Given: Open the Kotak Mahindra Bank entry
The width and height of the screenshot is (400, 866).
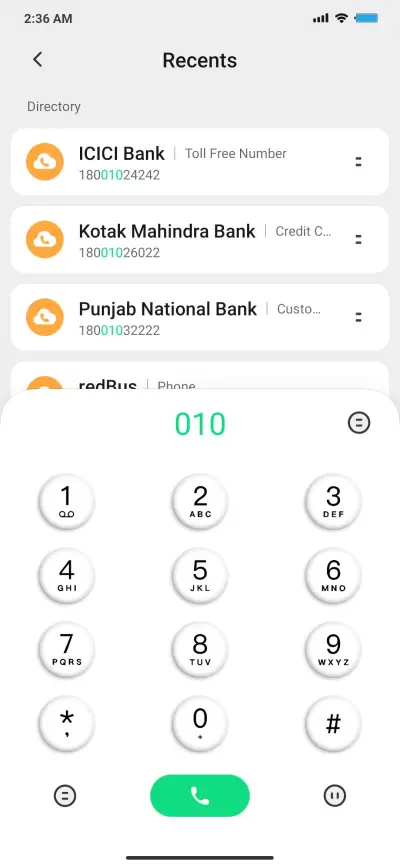Looking at the screenshot, I should pyautogui.click(x=200, y=239).
